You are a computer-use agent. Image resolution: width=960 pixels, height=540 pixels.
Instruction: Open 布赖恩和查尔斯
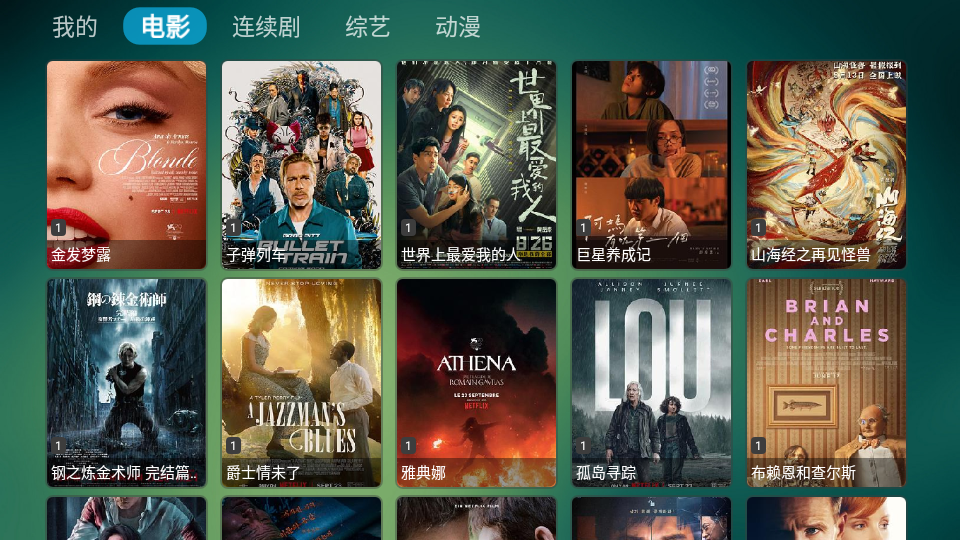point(826,383)
